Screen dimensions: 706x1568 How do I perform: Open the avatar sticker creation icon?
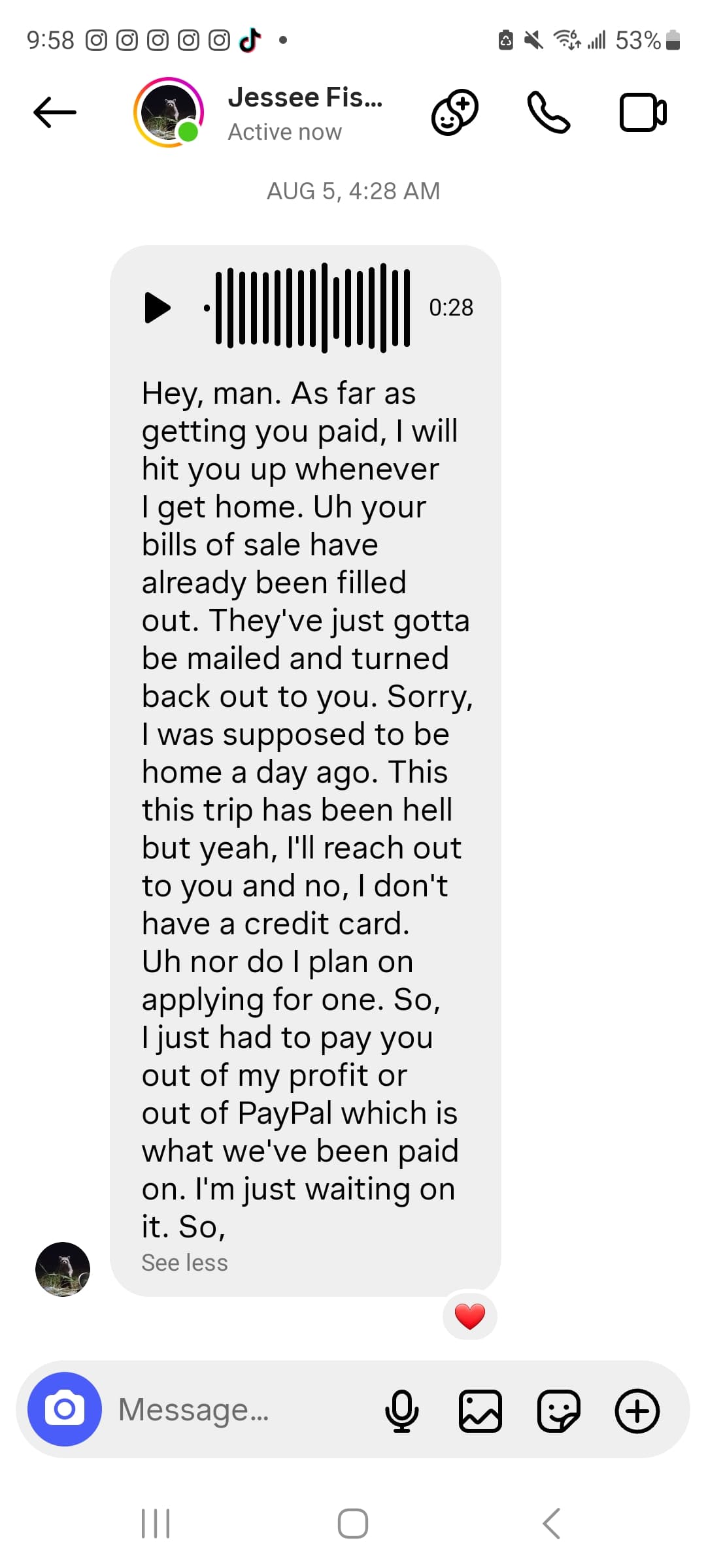[455, 112]
